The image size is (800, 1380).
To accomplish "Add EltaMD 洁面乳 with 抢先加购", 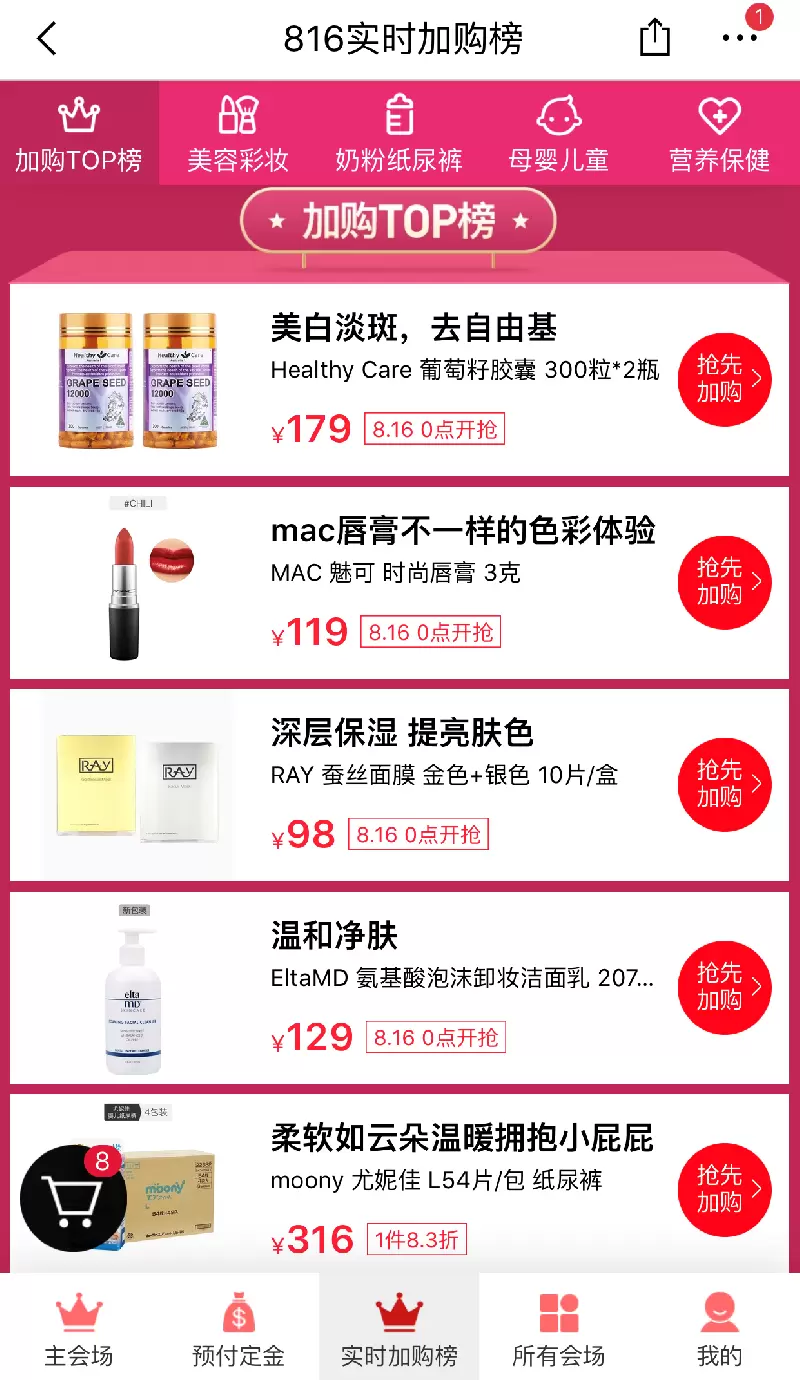I will [724, 987].
